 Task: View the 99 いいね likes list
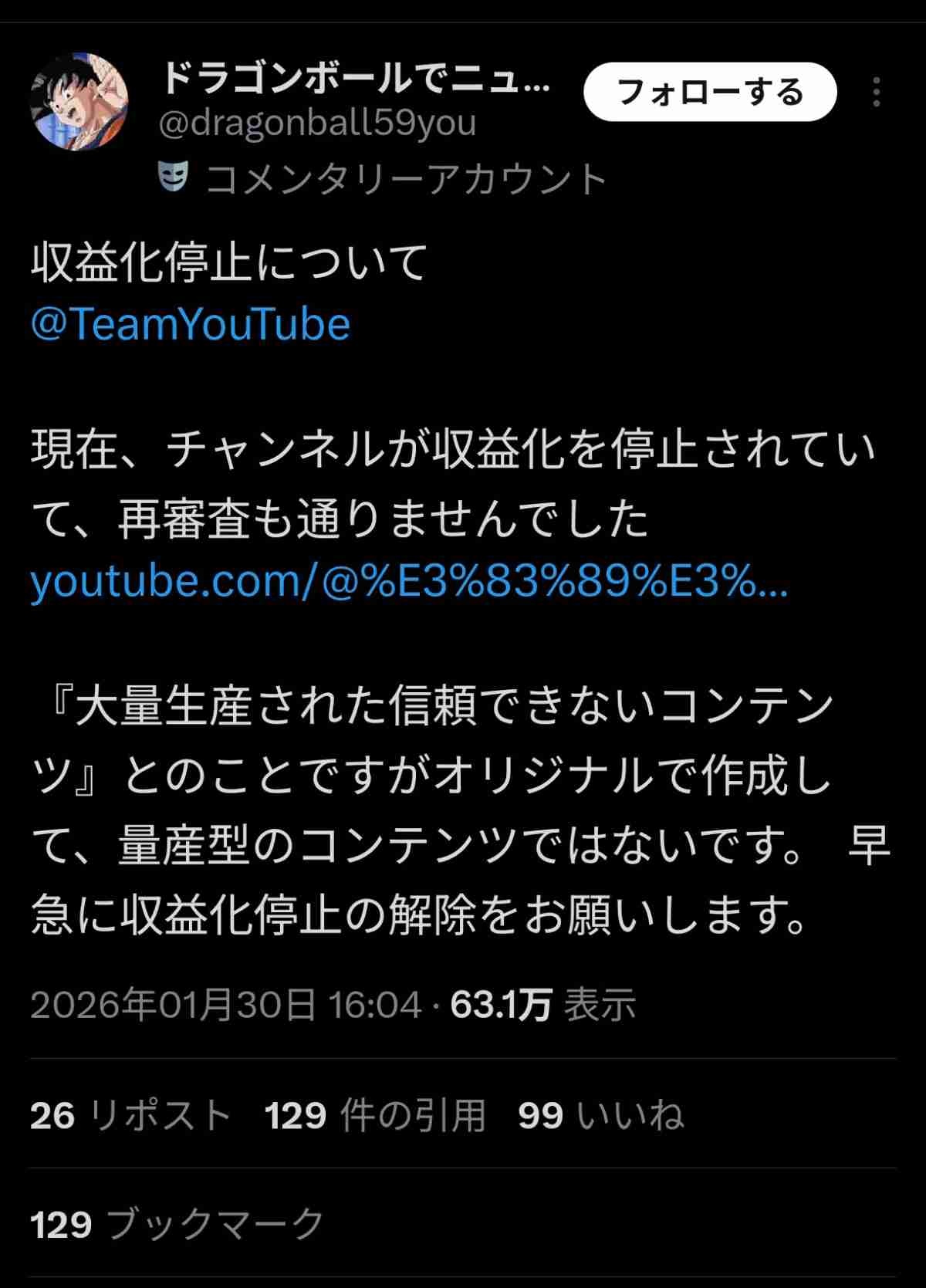click(601, 1116)
